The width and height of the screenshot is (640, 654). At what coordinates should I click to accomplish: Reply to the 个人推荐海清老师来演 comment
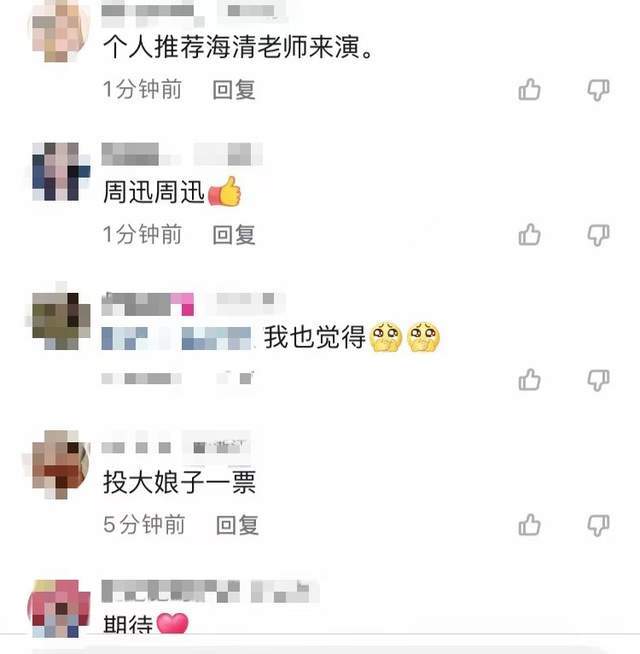(234, 90)
